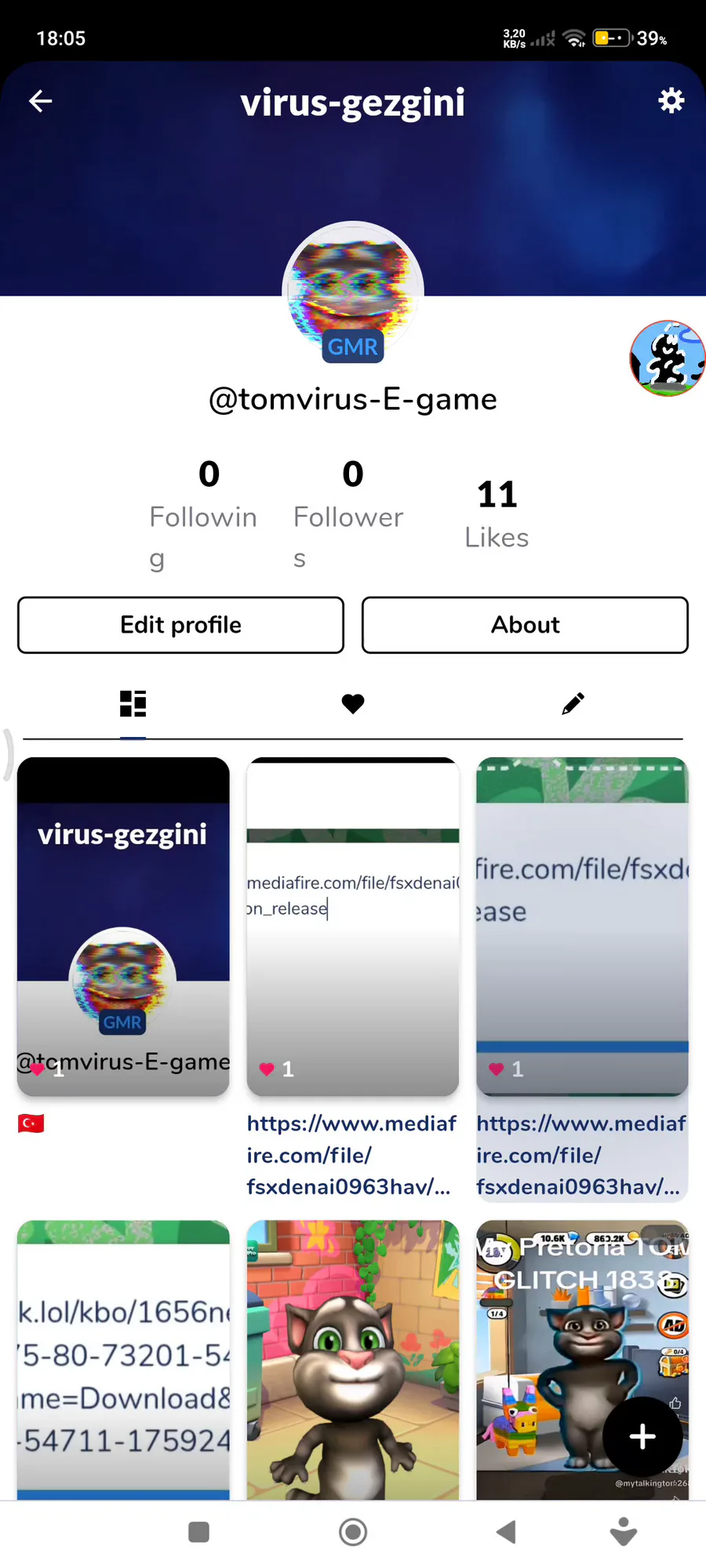Open the virus-gezgini profile screenshot post
The image size is (706, 1568).
point(123,925)
